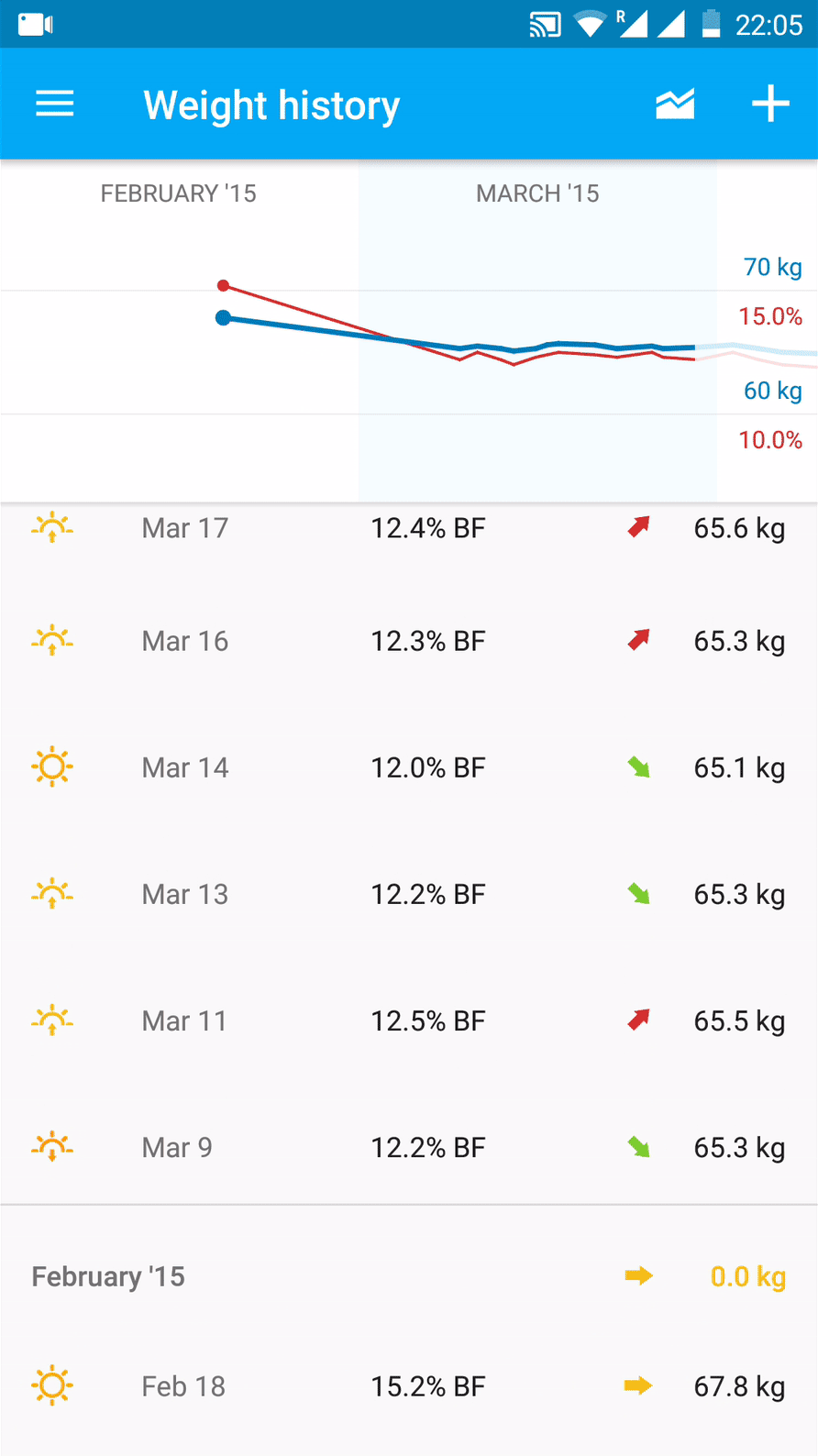Select the Mar 13 weight record
Screen dimensions: 818x1456
[x=409, y=894]
